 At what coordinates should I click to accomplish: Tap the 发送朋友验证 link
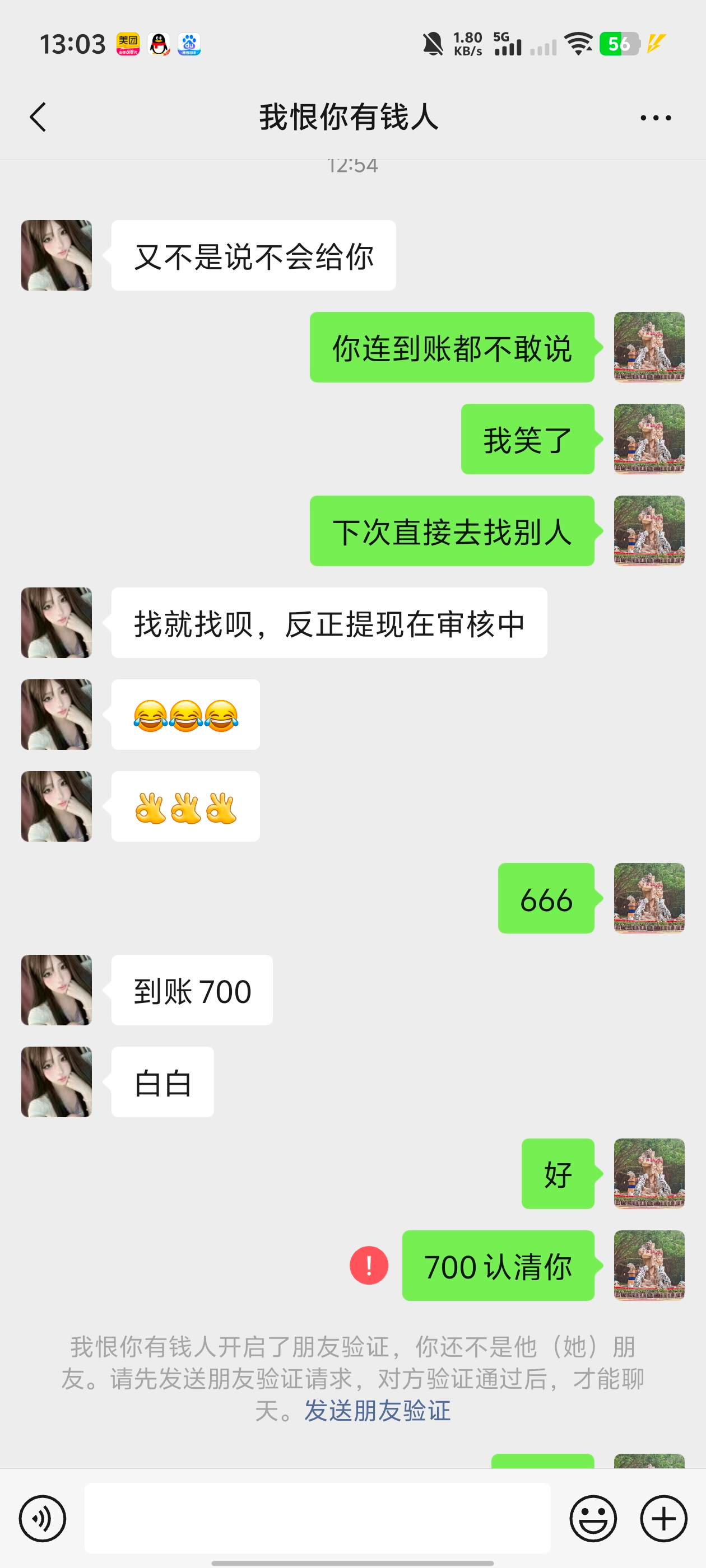pos(377,1410)
